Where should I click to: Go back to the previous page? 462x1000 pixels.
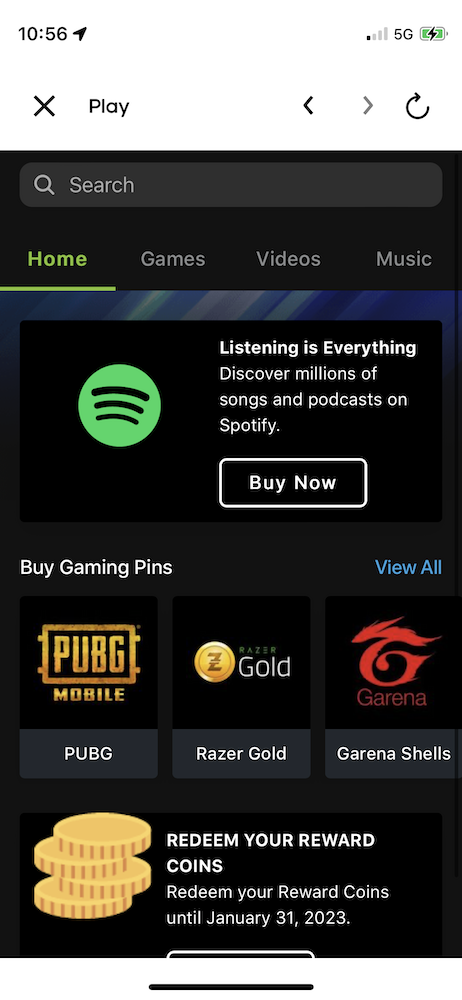[x=309, y=106]
